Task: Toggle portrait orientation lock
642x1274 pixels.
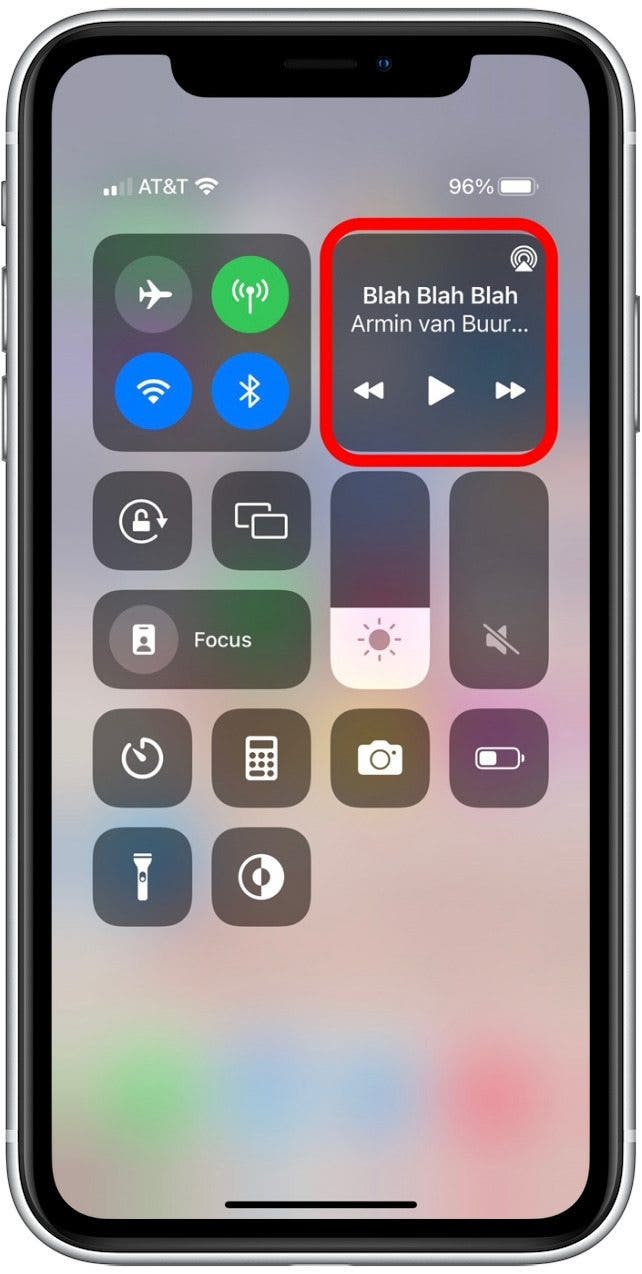Action: pyautogui.click(x=143, y=521)
